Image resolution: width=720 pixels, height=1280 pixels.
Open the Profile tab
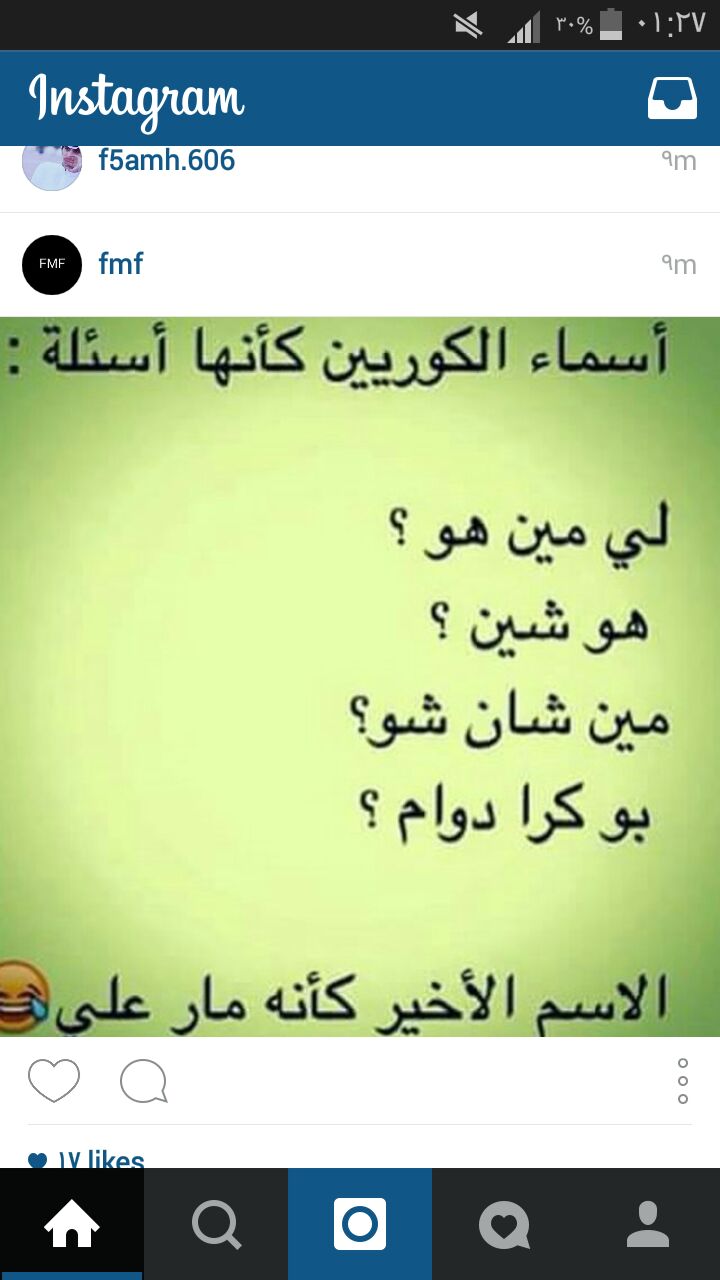648,1224
